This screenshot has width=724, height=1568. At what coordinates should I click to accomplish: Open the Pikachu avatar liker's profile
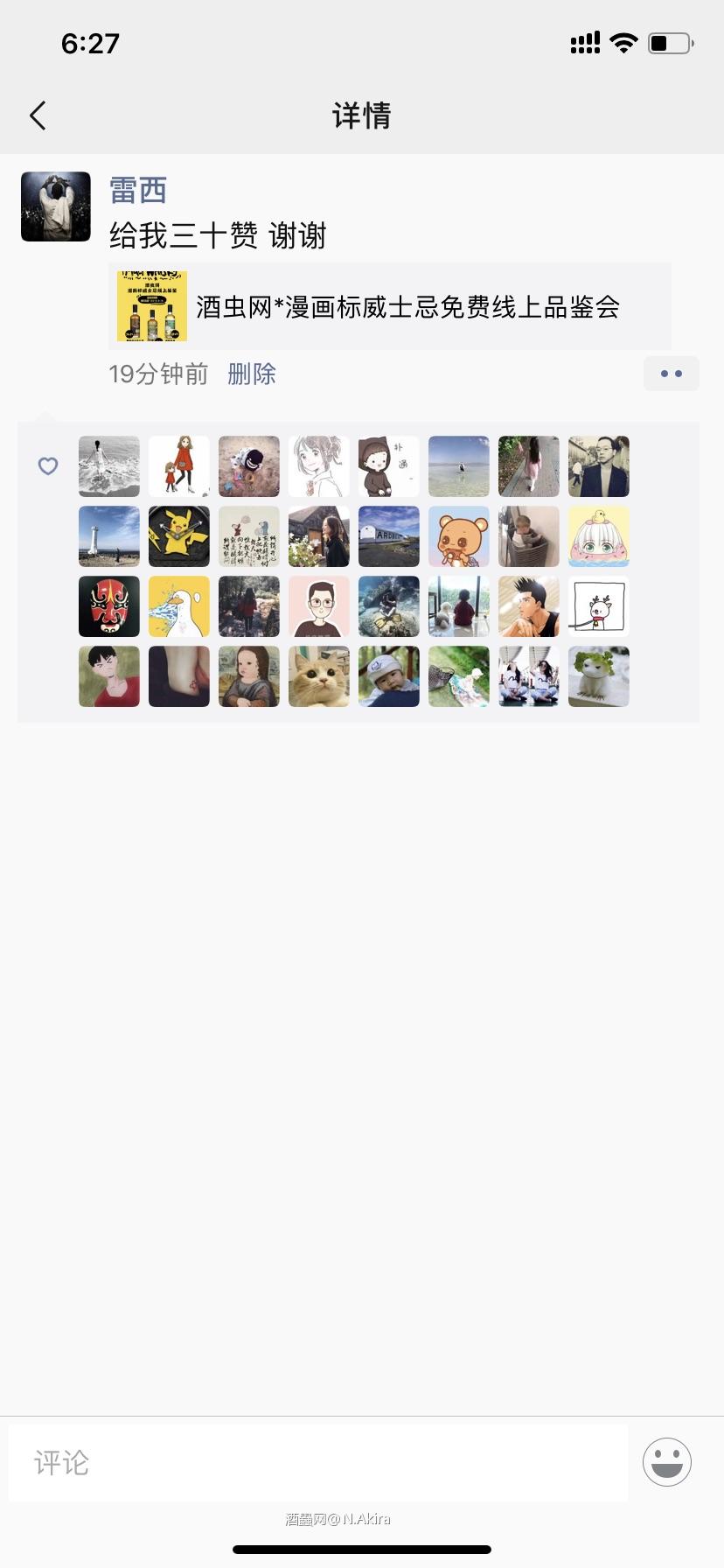pyautogui.click(x=179, y=536)
